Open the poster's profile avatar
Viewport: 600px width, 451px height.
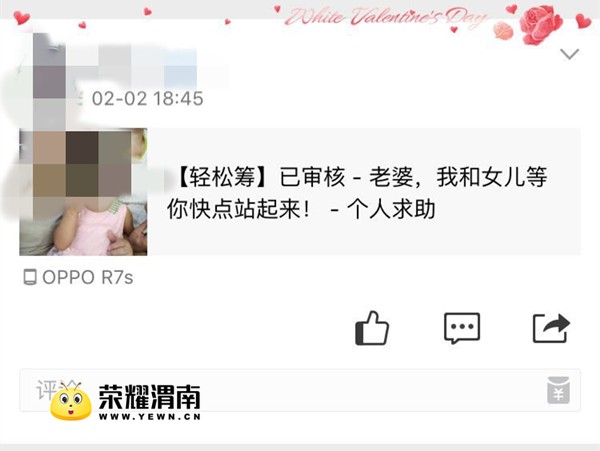pyautogui.click(x=48, y=67)
